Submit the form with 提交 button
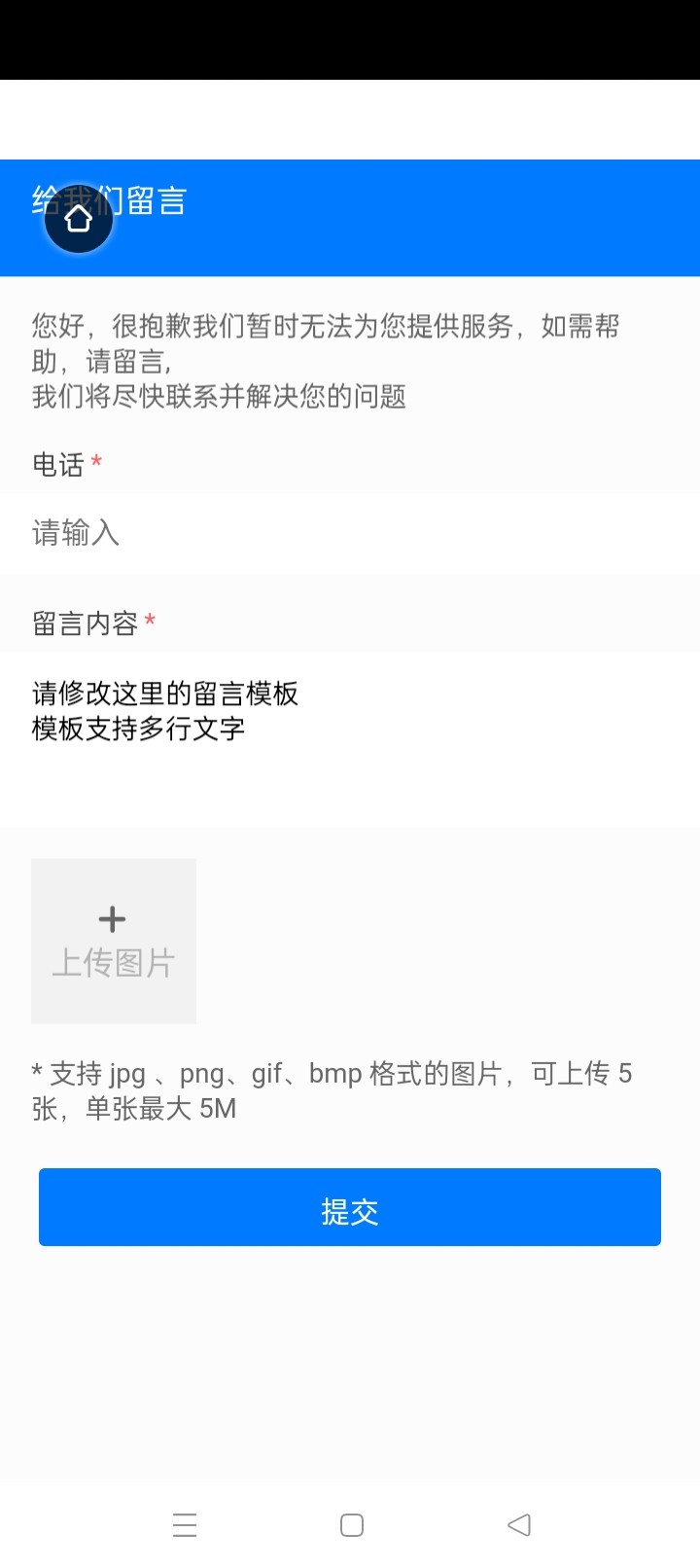Image resolution: width=700 pixels, height=1568 pixels. tap(350, 1207)
